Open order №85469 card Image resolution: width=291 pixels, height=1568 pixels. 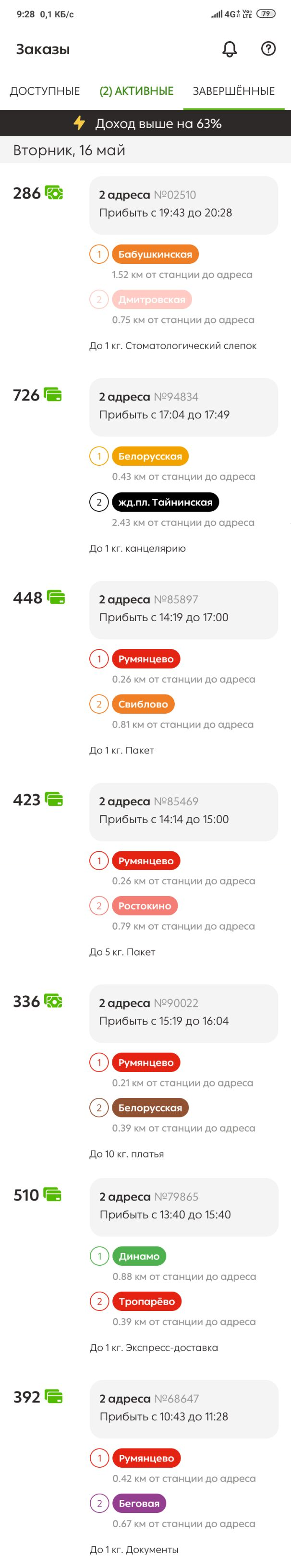point(183,812)
